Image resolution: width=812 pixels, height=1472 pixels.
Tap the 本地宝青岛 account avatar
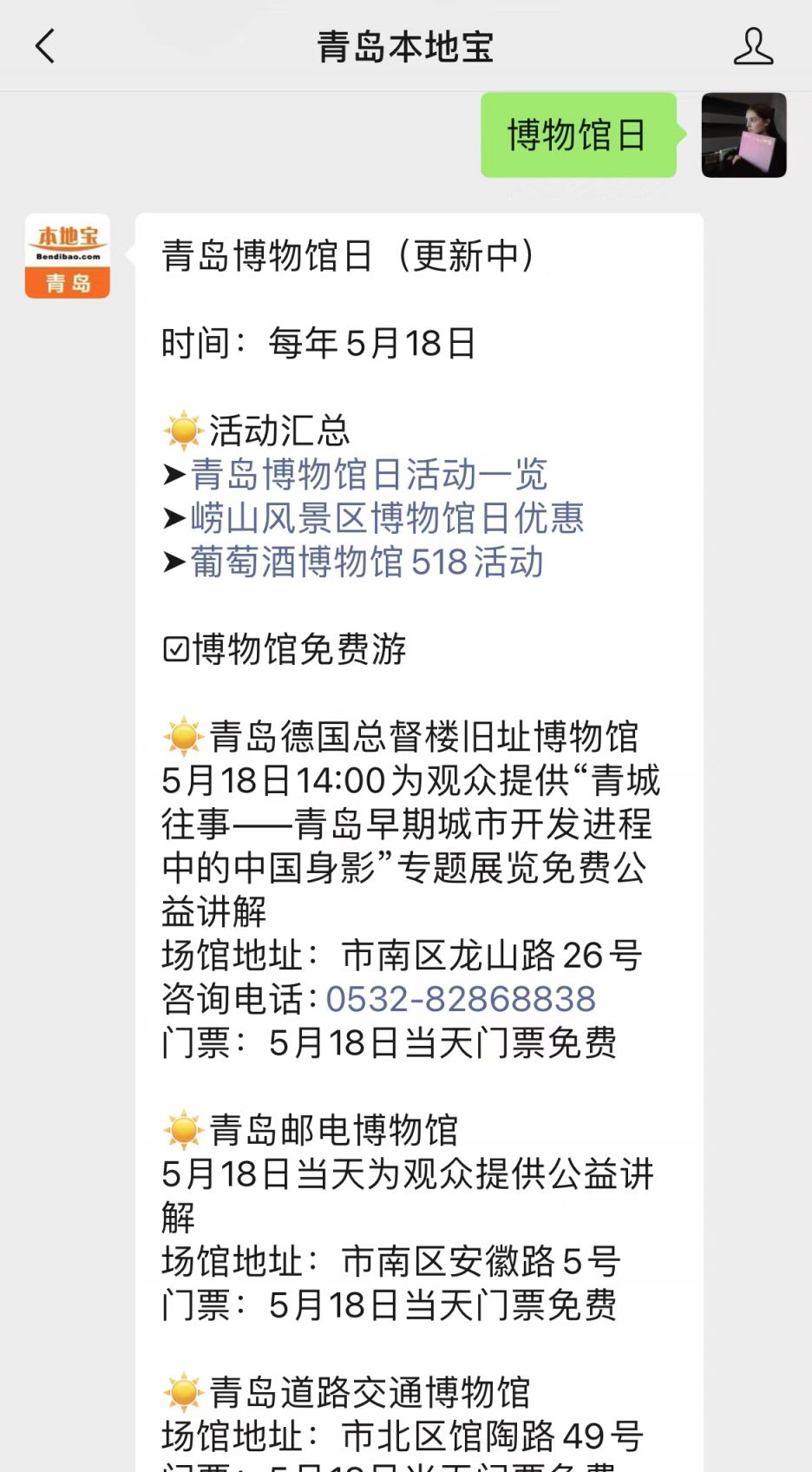click(68, 256)
